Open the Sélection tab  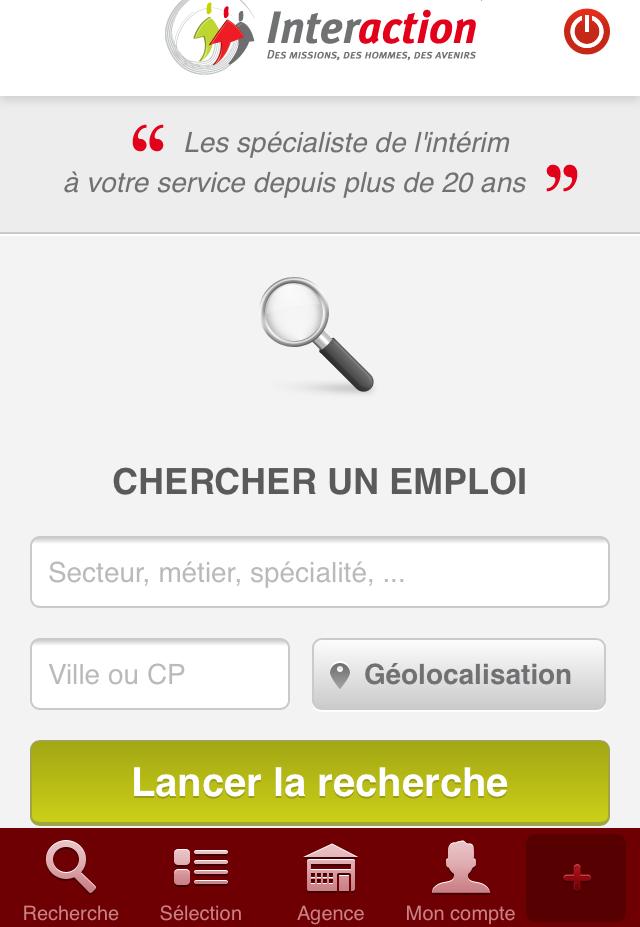coord(200,880)
